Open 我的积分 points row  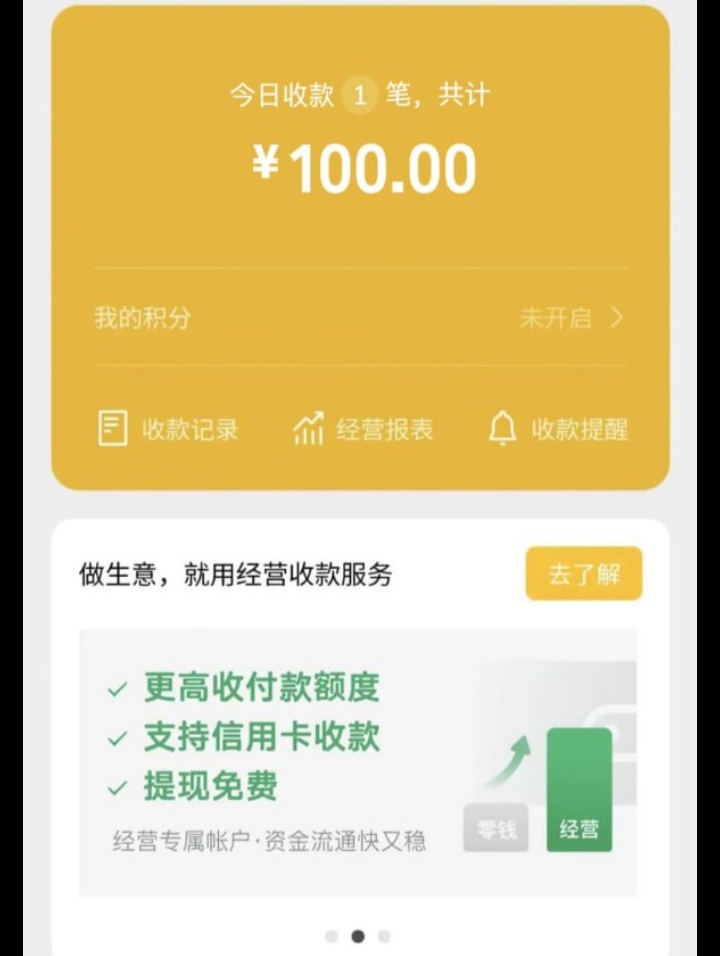[x=360, y=318]
